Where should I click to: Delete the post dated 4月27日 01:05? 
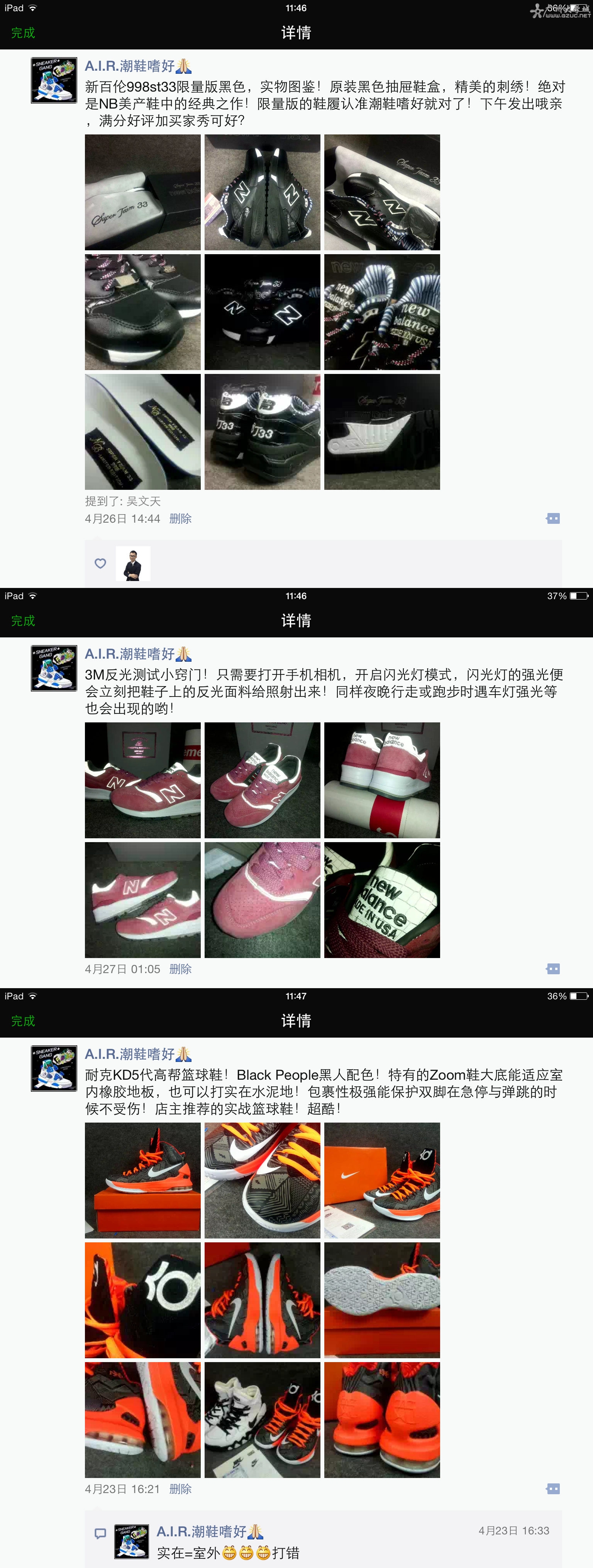point(180,969)
